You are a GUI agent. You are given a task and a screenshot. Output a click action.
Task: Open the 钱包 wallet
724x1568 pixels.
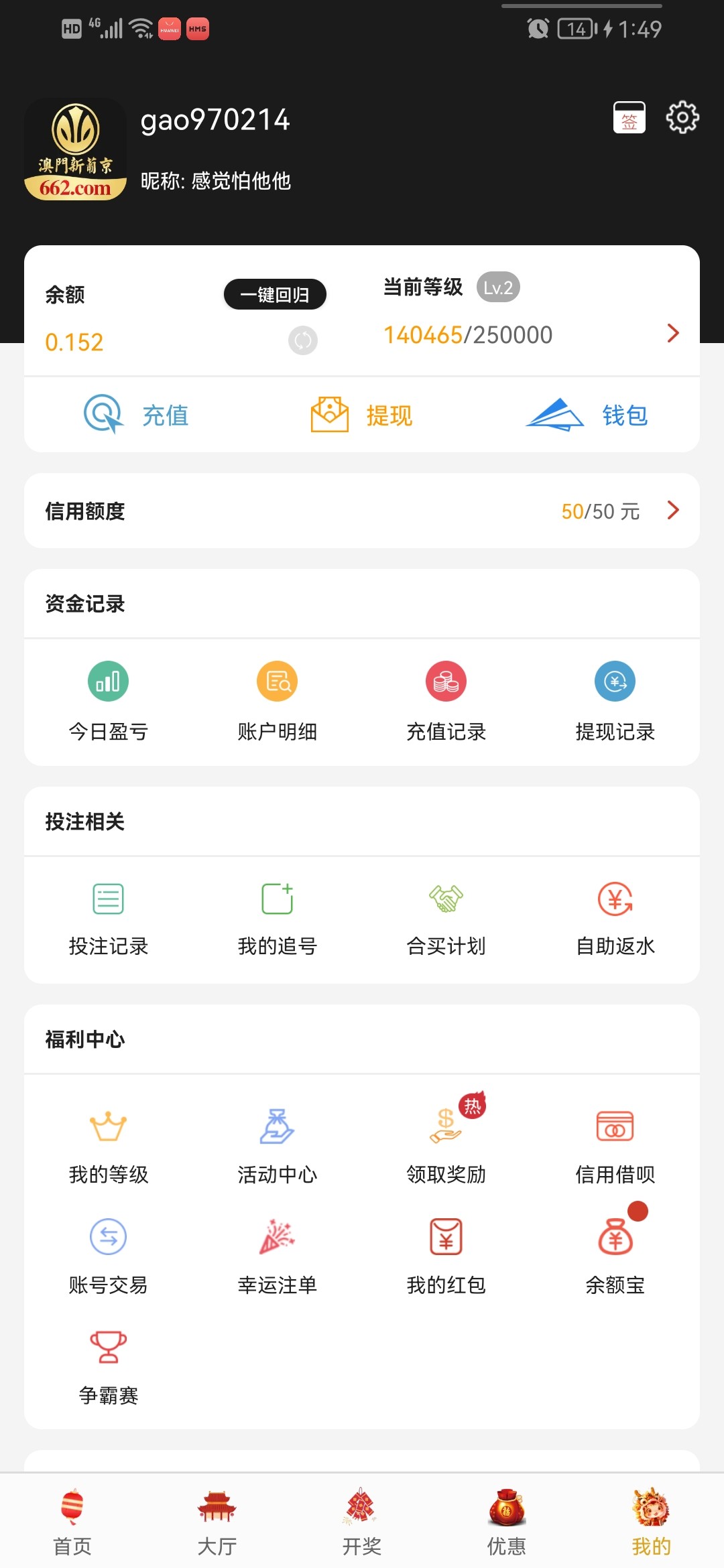tap(587, 415)
